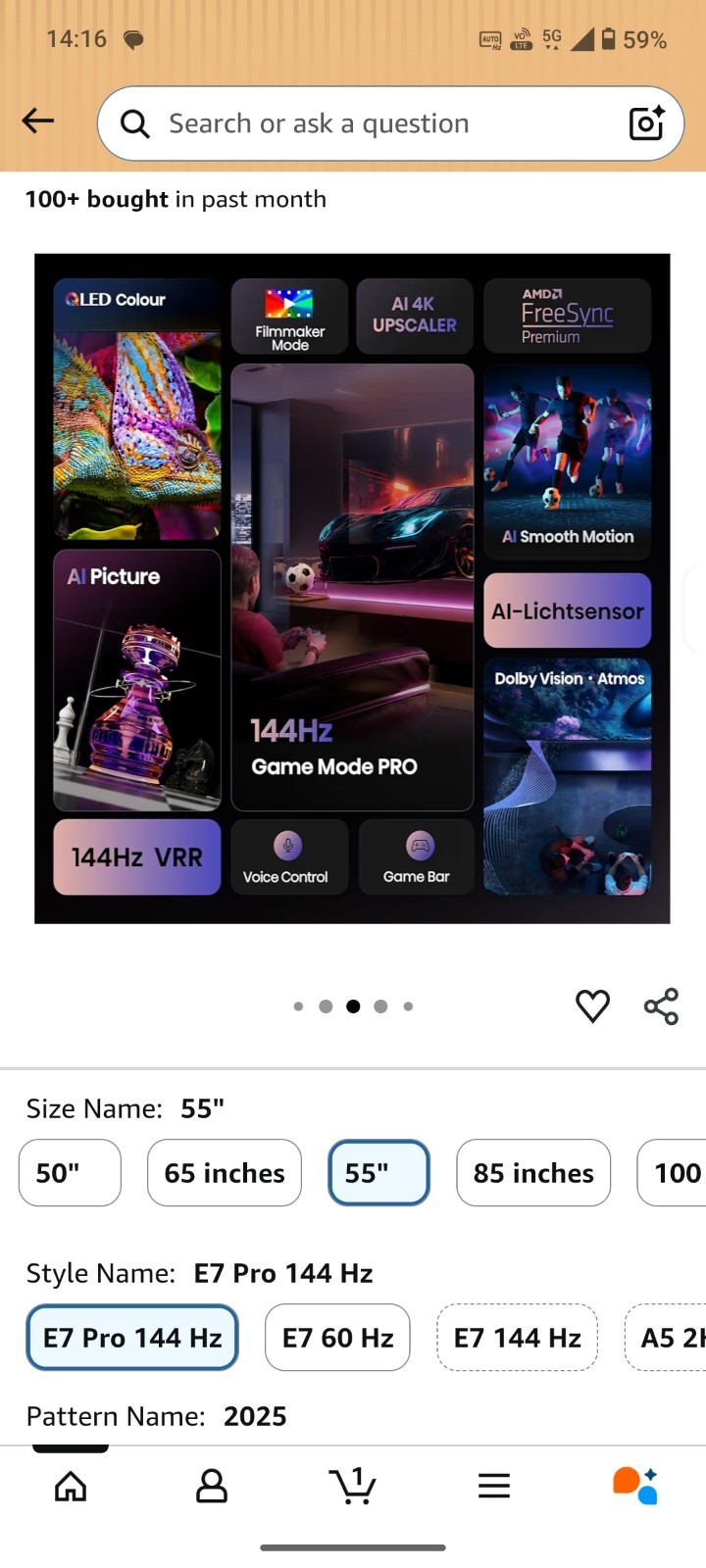Select the E7 Pro 144 Hz style

point(132,1338)
